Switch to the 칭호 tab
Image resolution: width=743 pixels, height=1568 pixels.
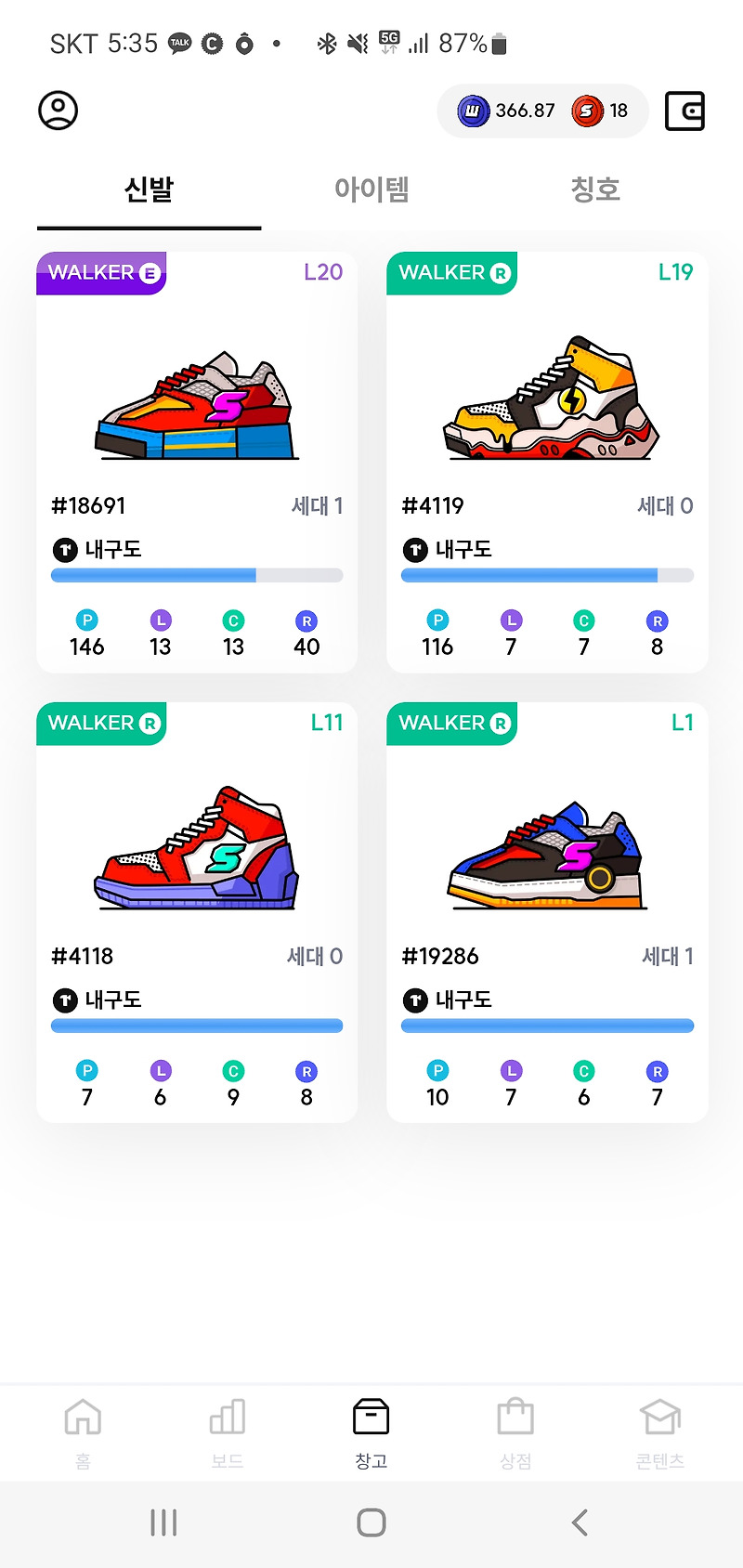(595, 189)
